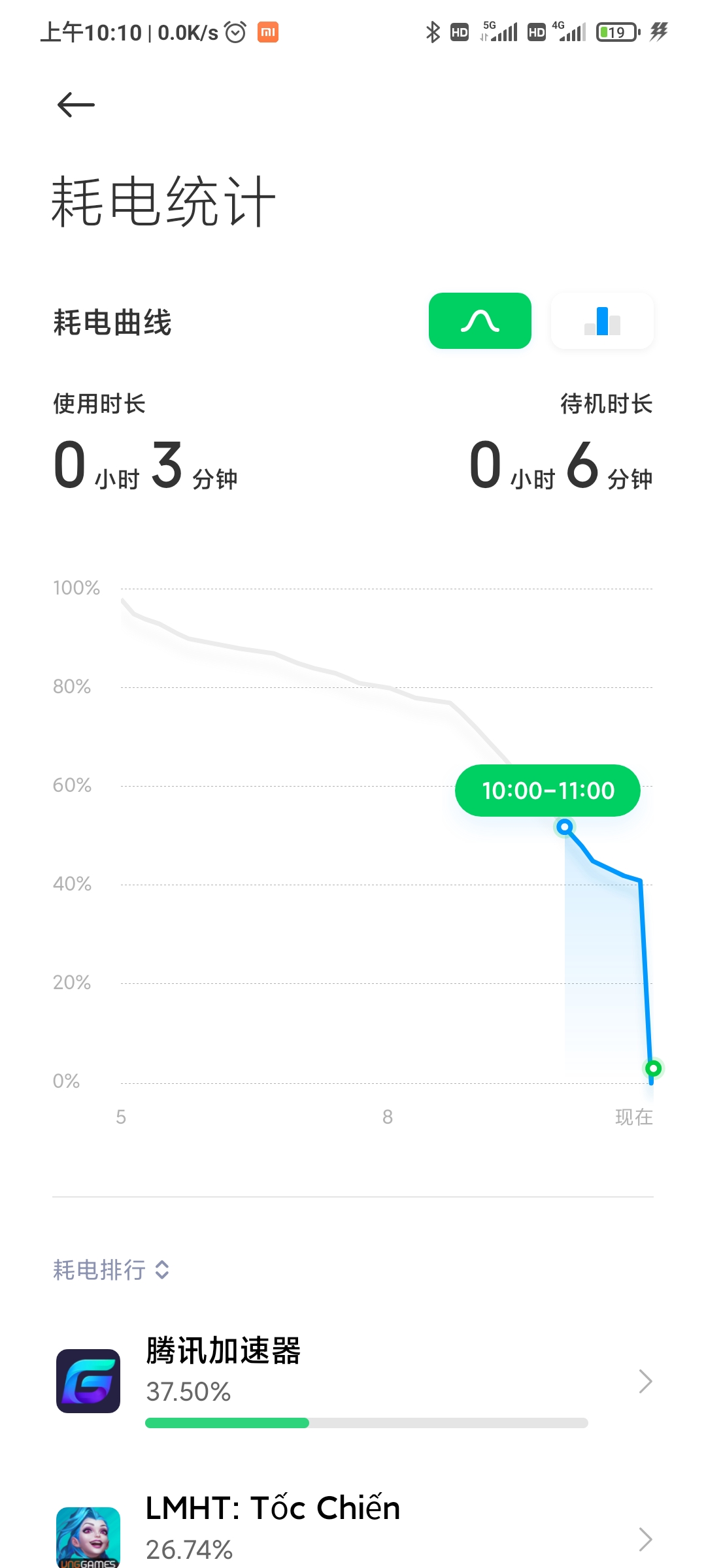The image size is (706, 1568).
Task: Open 腾讯加速器 power usage details
Action: click(x=353, y=1380)
